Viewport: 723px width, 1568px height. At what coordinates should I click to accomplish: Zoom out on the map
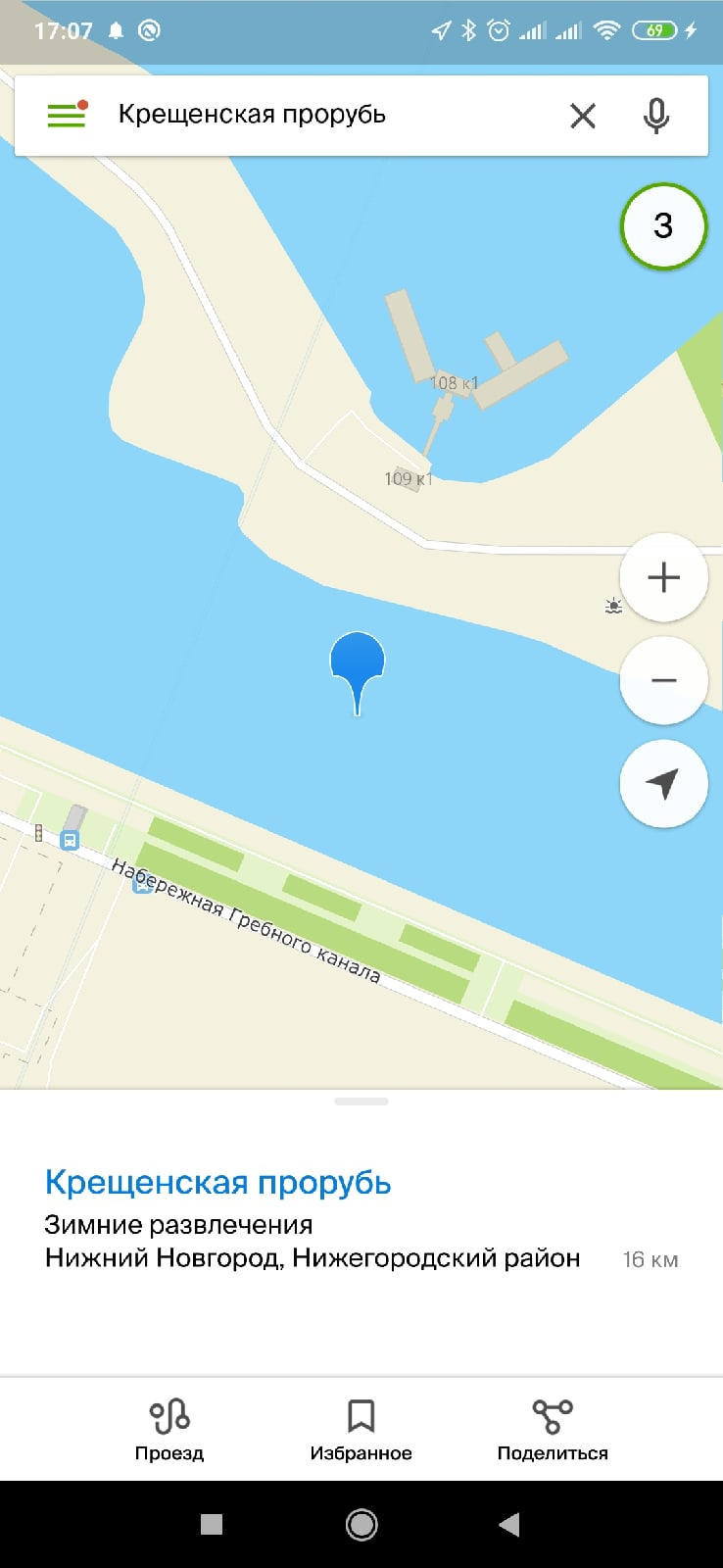(x=663, y=680)
